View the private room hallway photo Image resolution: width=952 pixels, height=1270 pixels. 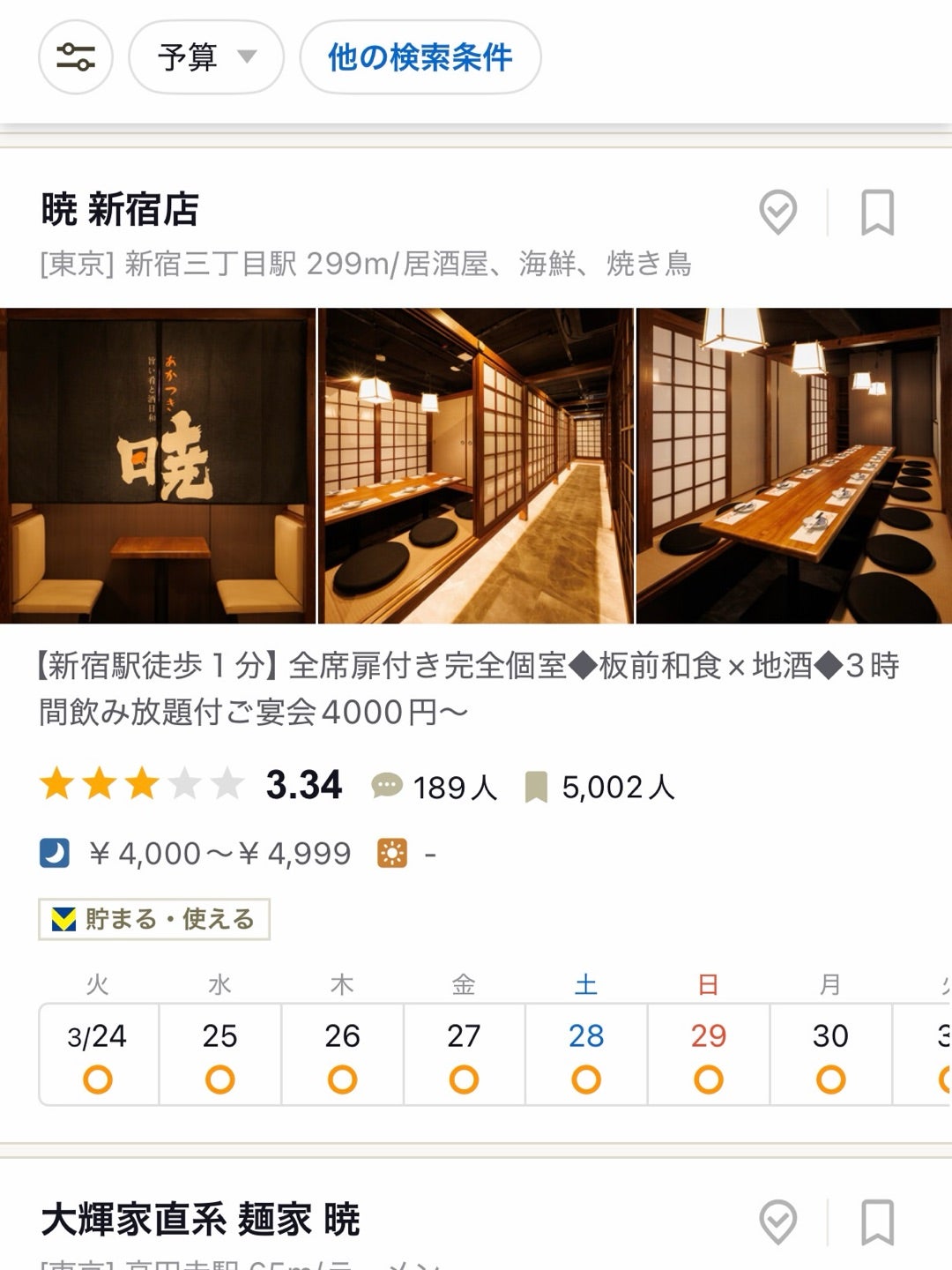476,466
